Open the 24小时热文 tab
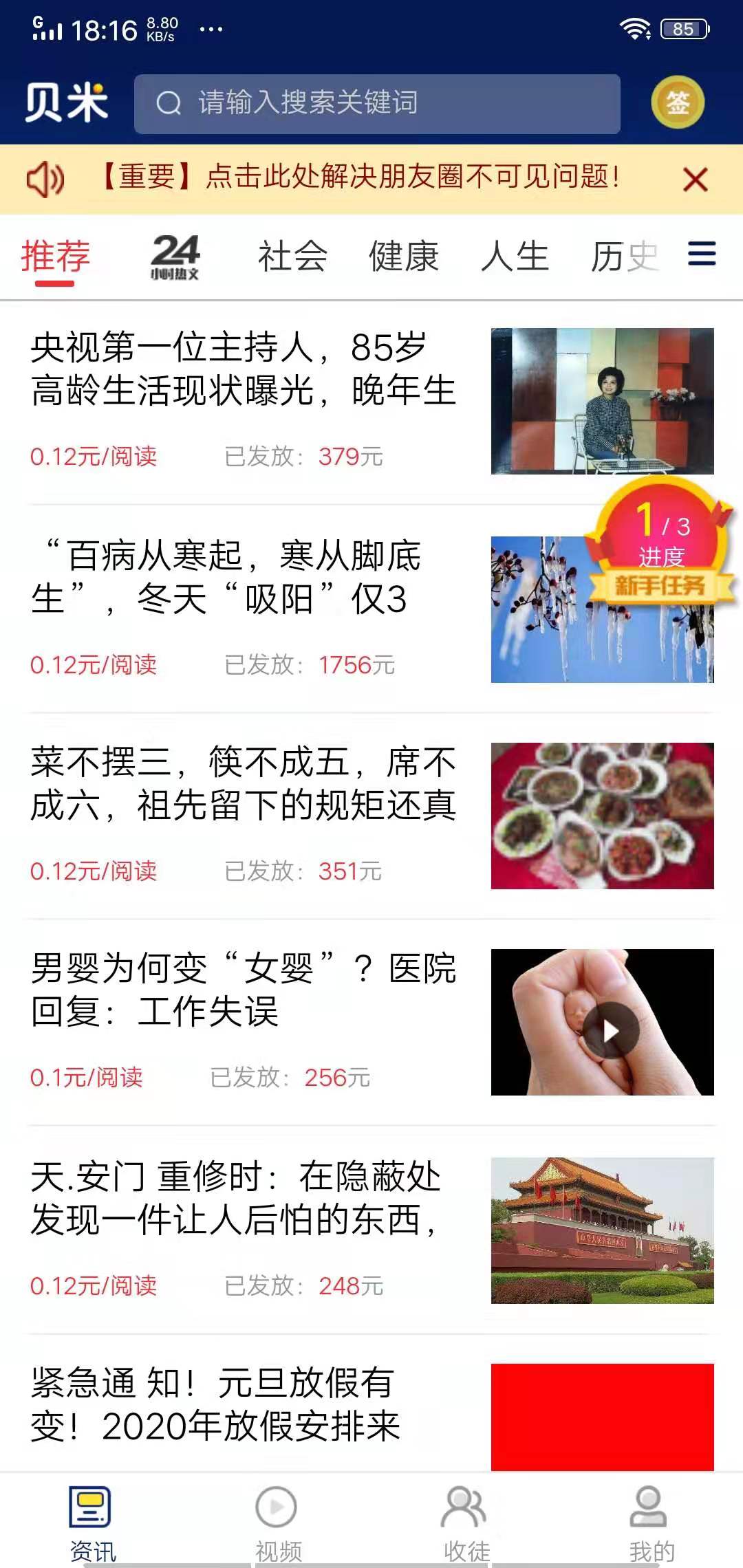The width and height of the screenshot is (743, 1568). click(x=175, y=256)
